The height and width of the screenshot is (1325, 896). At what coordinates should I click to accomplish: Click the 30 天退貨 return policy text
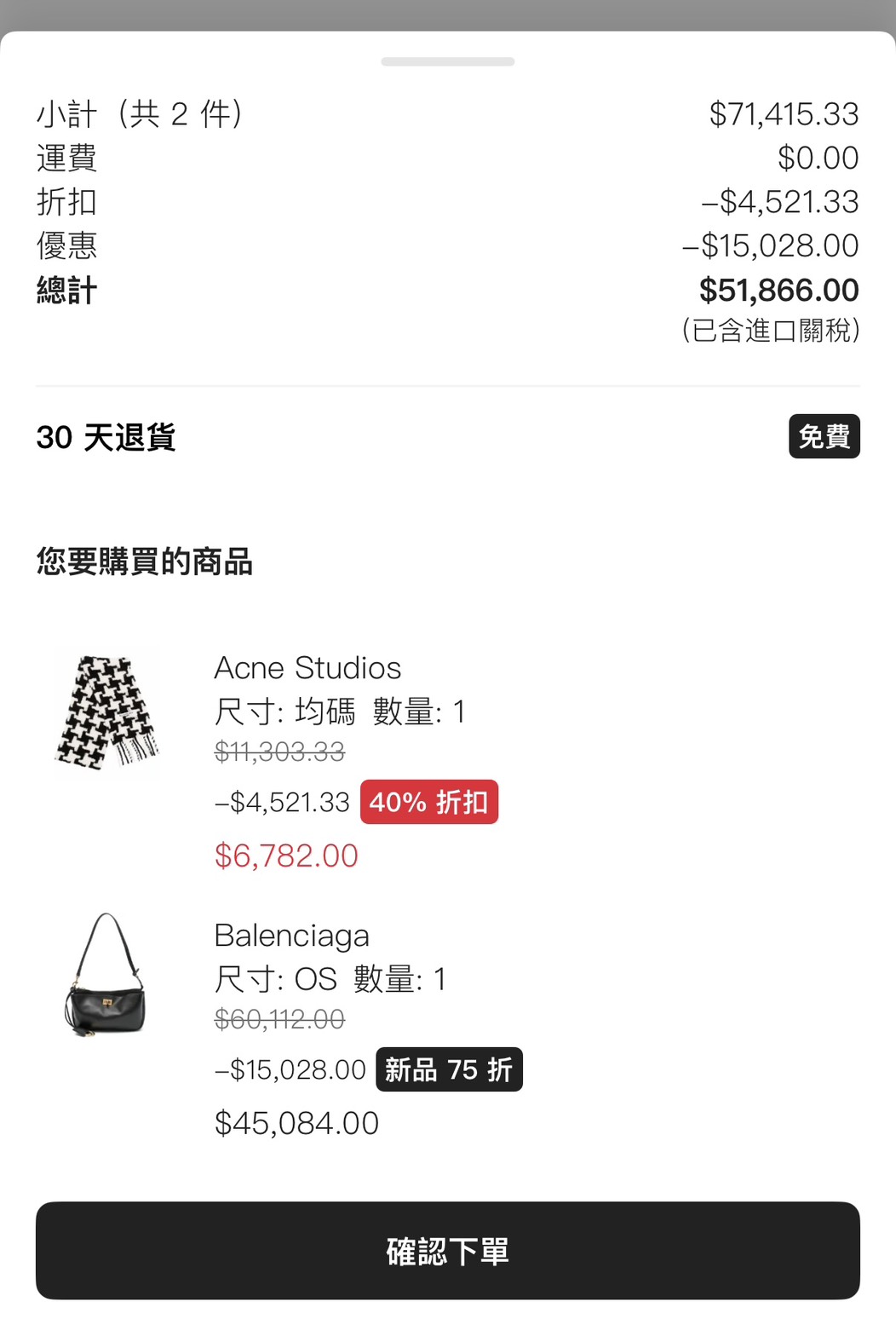coord(105,439)
